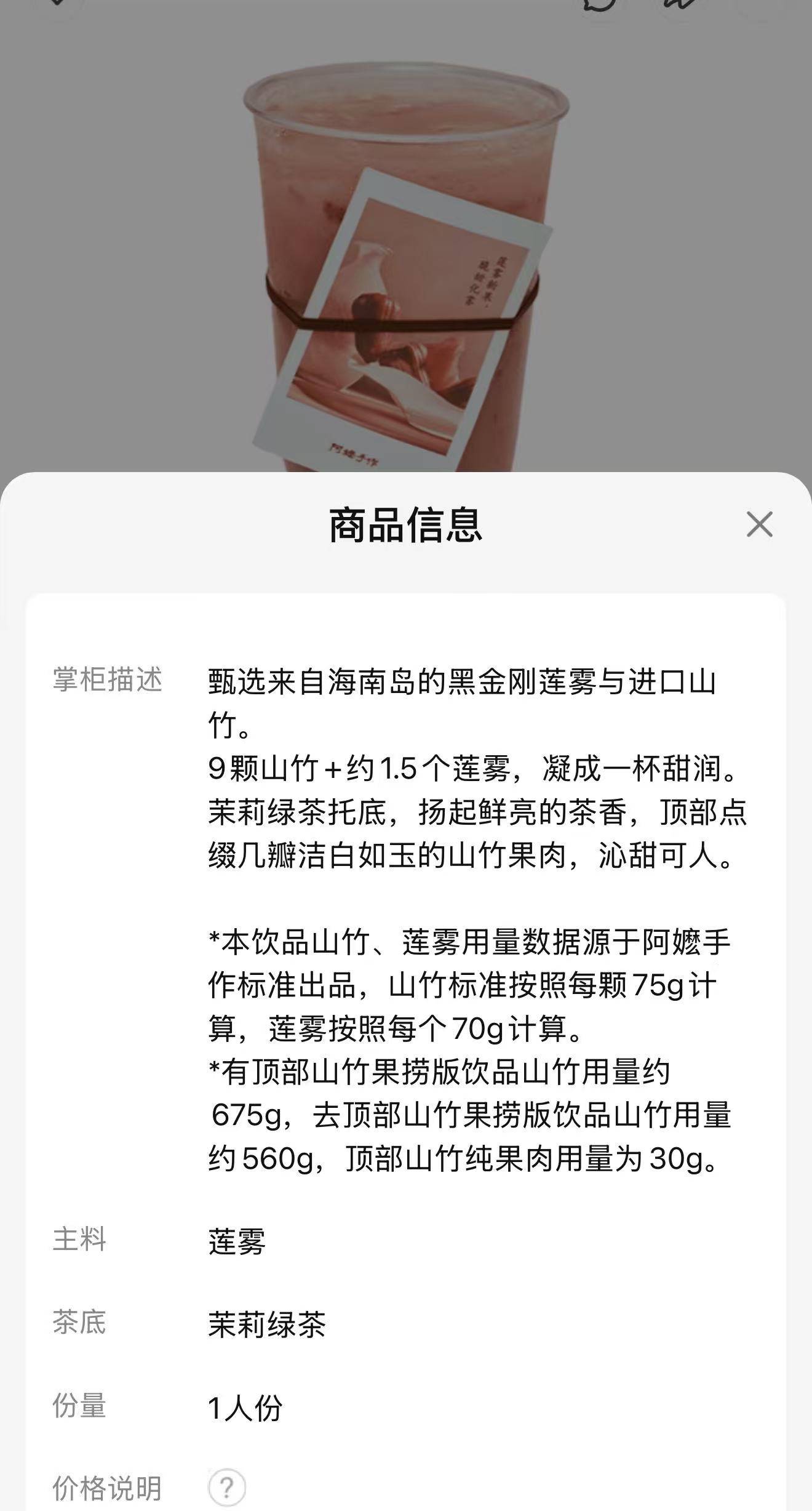
Task: Close the 商品信息 product info sheet
Action: coord(759,524)
